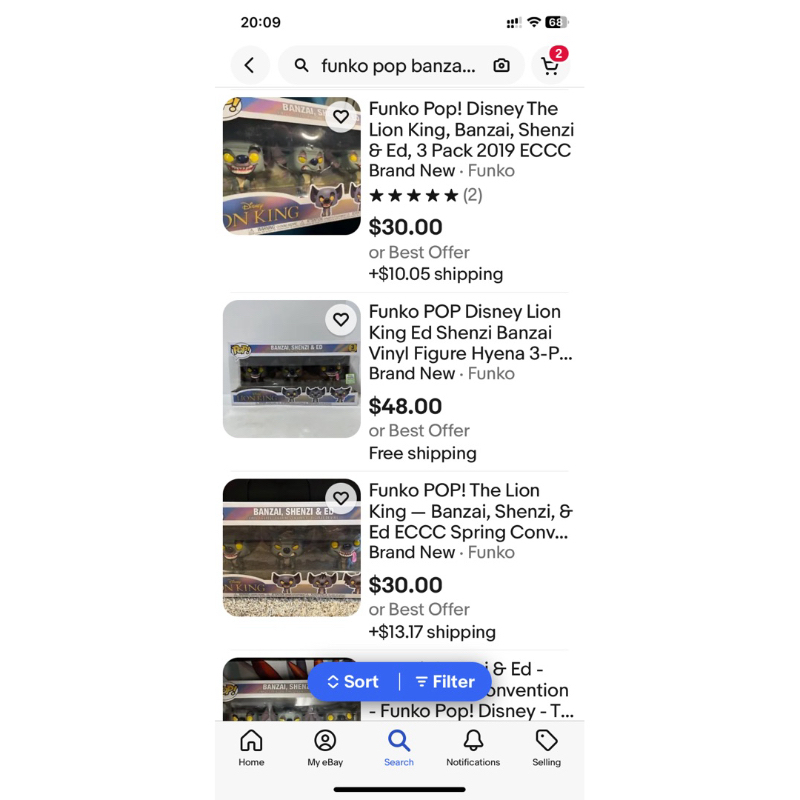Open the shopping cart
Viewport: 800px width, 800px height.
(x=550, y=66)
